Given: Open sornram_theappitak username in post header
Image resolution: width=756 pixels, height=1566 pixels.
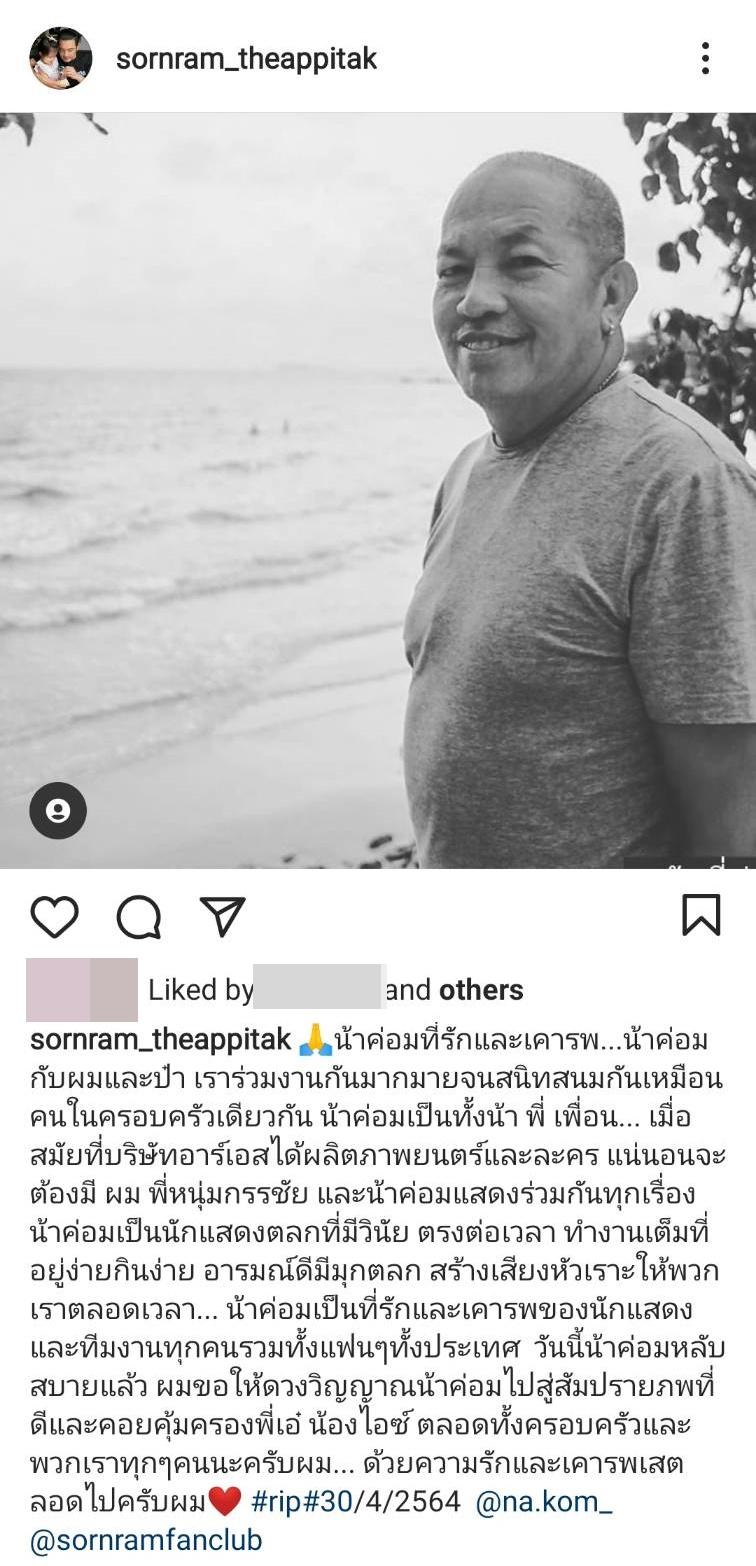Looking at the screenshot, I should click(x=246, y=59).
